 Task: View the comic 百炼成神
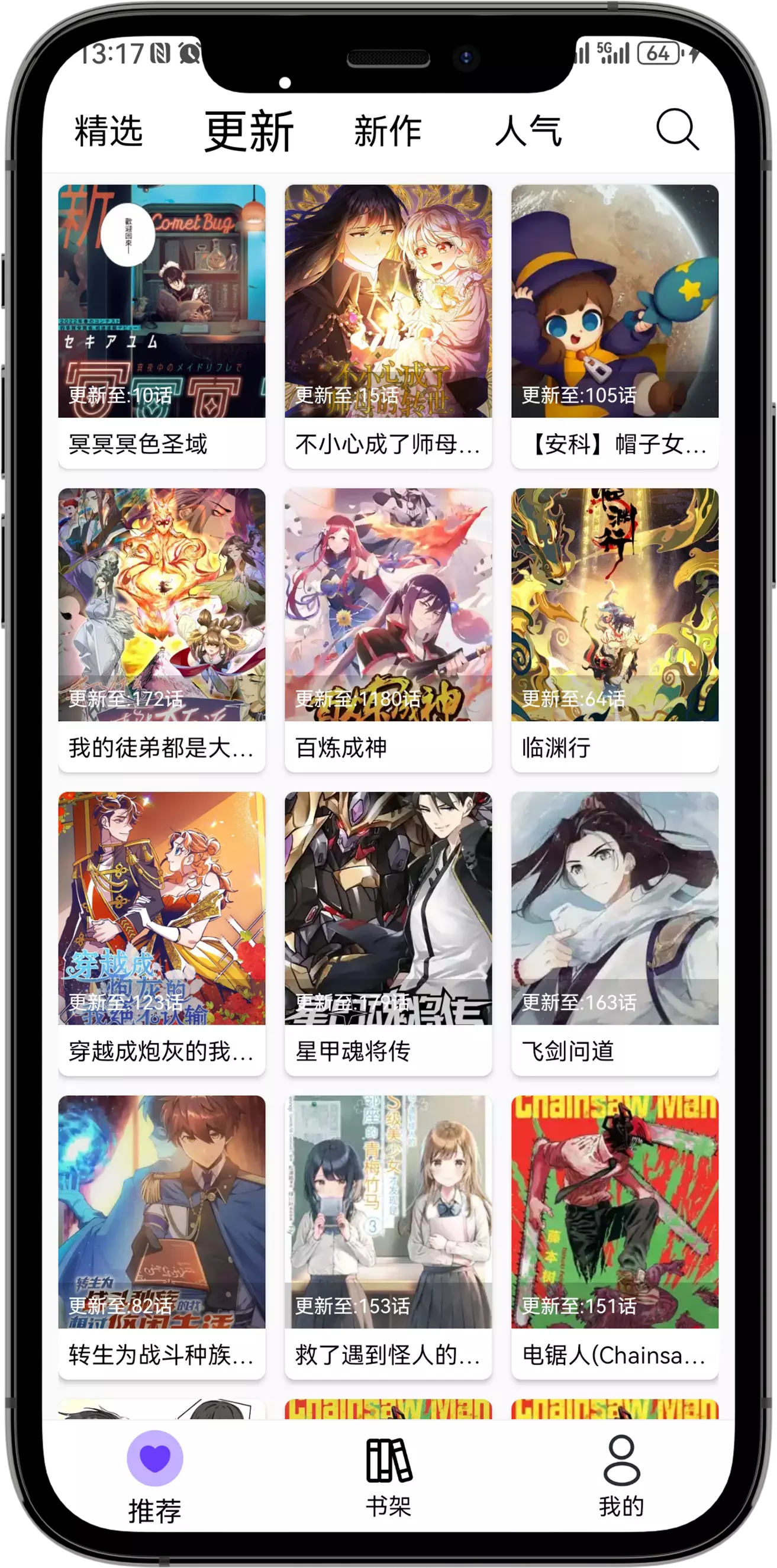(388, 630)
